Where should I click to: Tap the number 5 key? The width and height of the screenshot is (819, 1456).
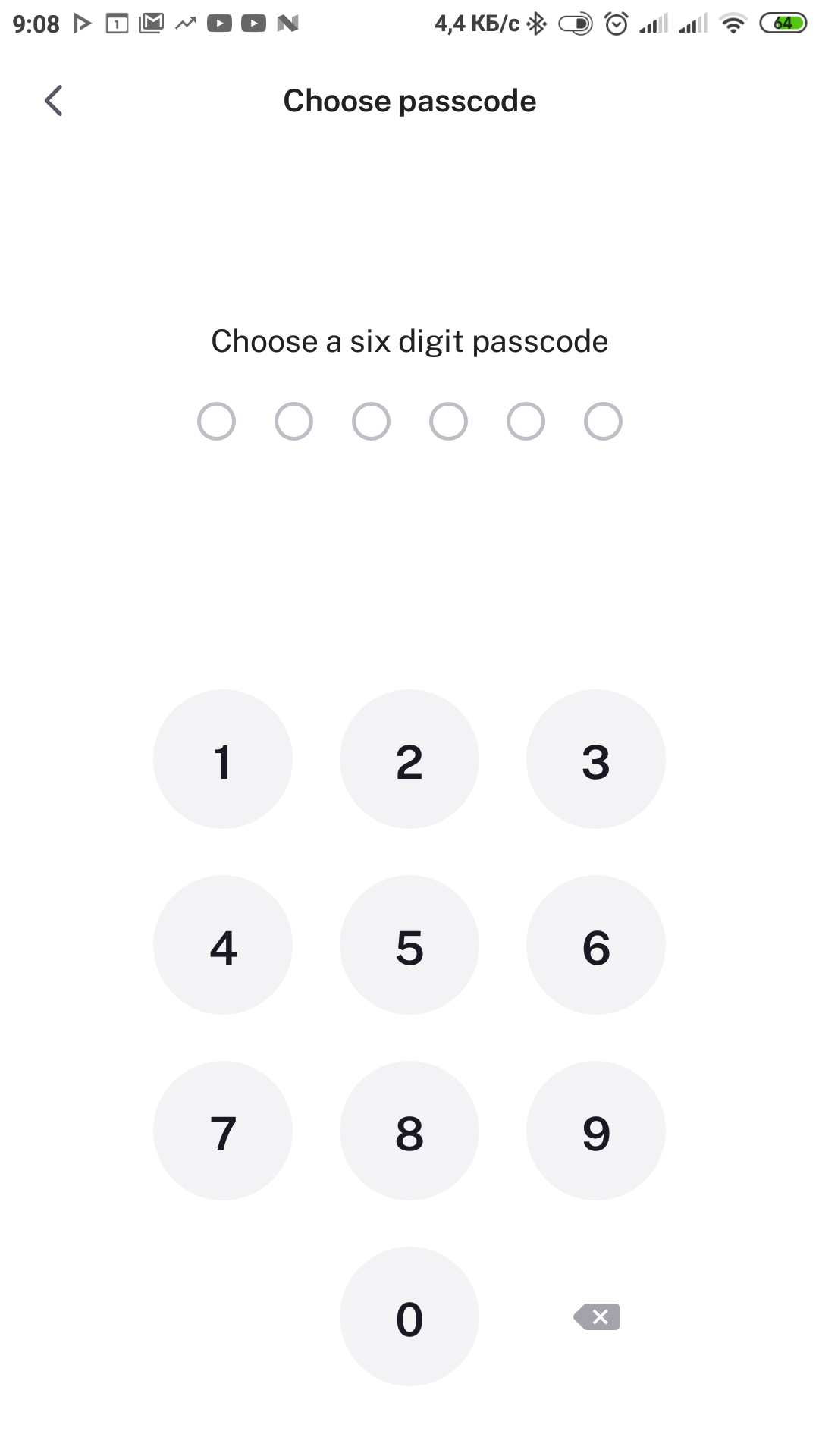(x=409, y=945)
